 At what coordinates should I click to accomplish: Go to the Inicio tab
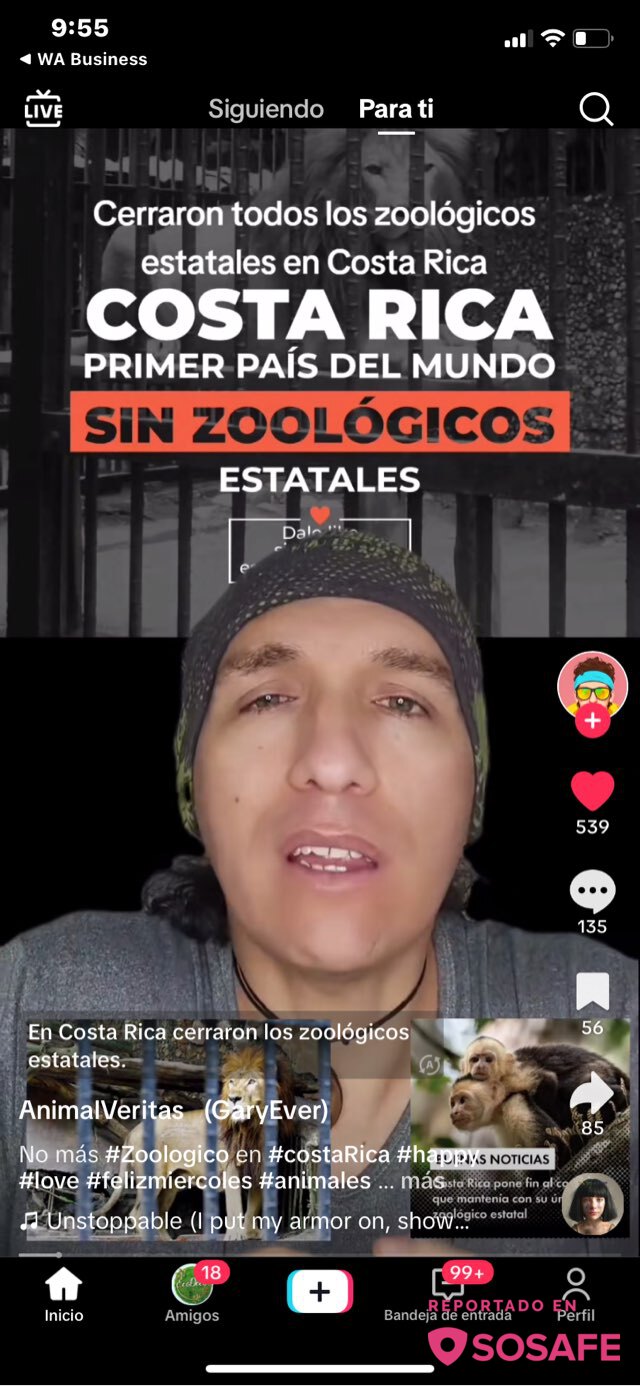(x=64, y=1295)
